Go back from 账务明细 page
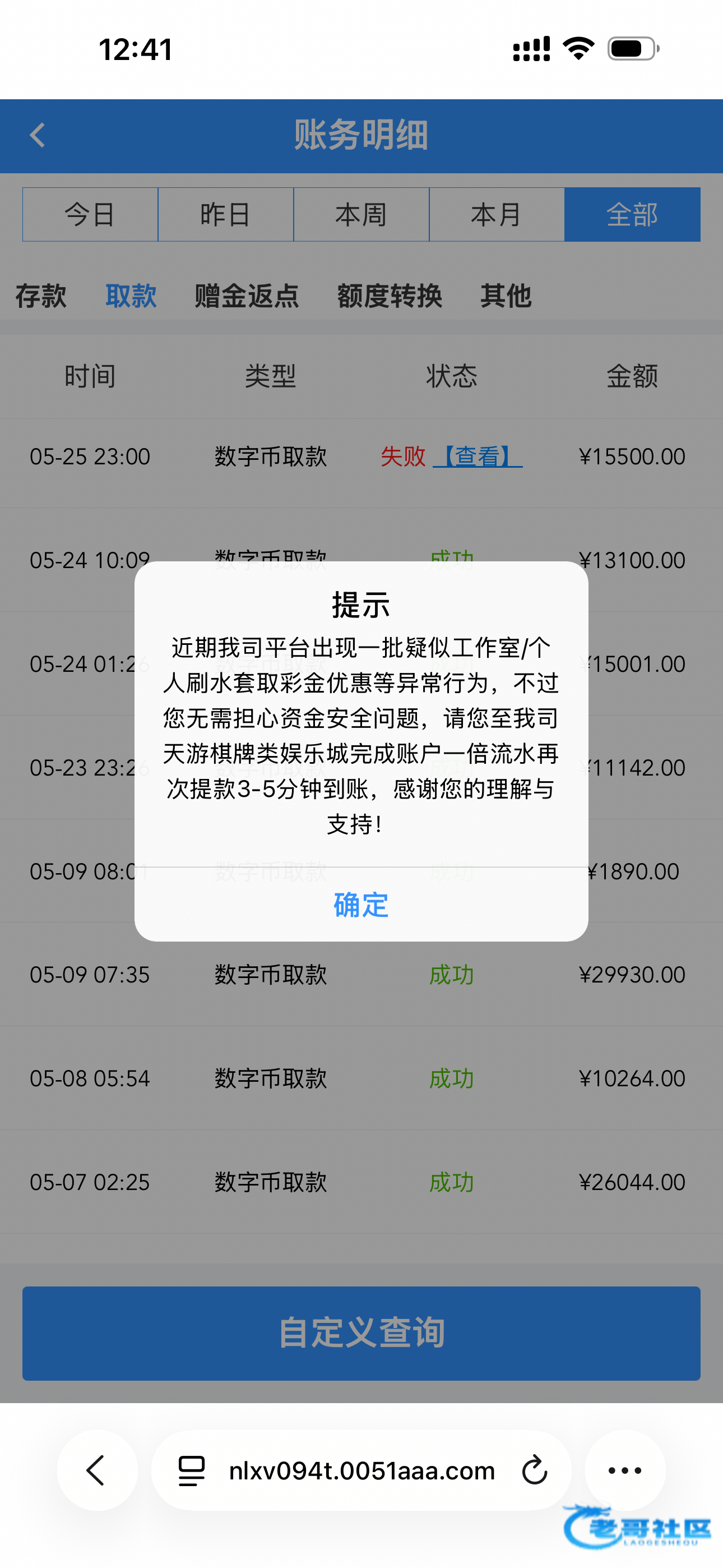This screenshot has width=723, height=1568. tap(38, 135)
